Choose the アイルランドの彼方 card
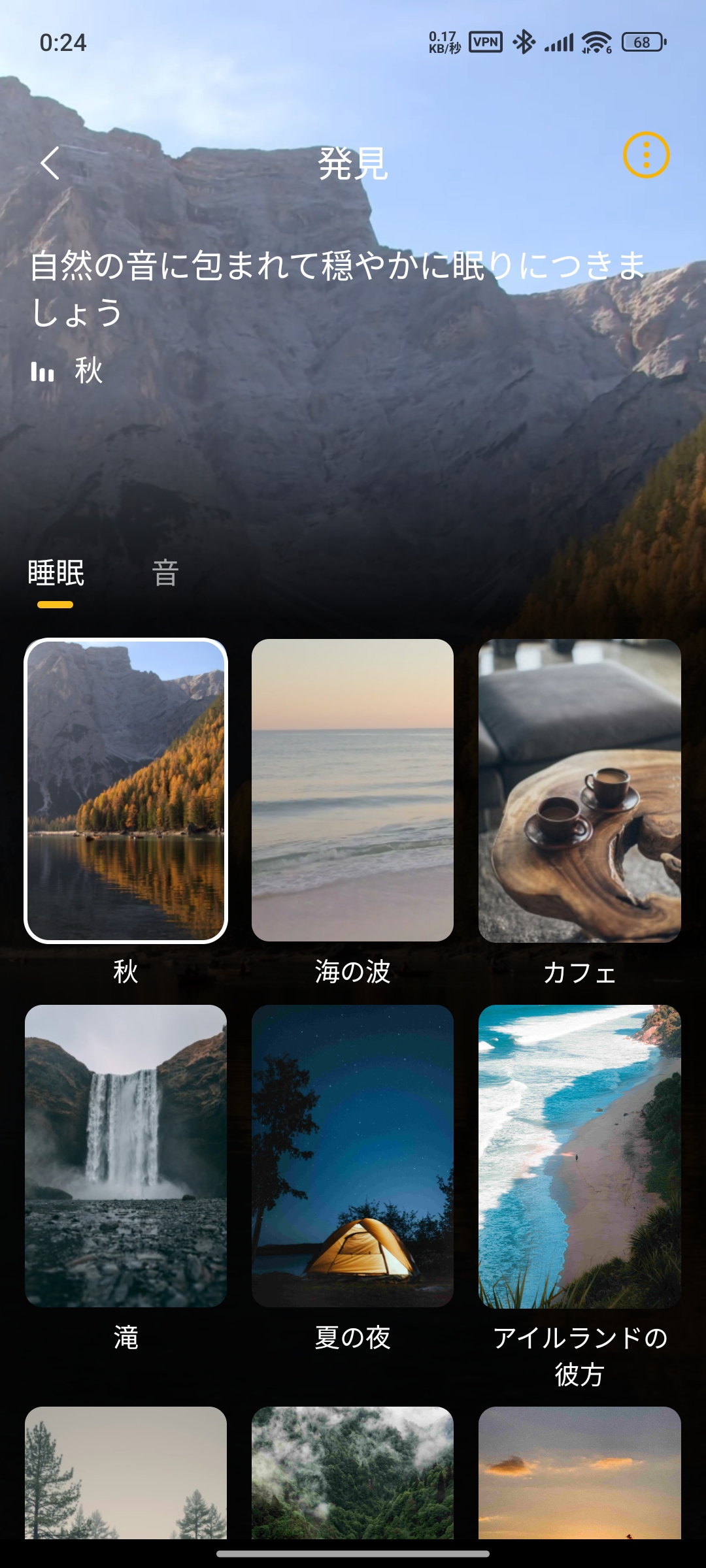 [579, 1155]
